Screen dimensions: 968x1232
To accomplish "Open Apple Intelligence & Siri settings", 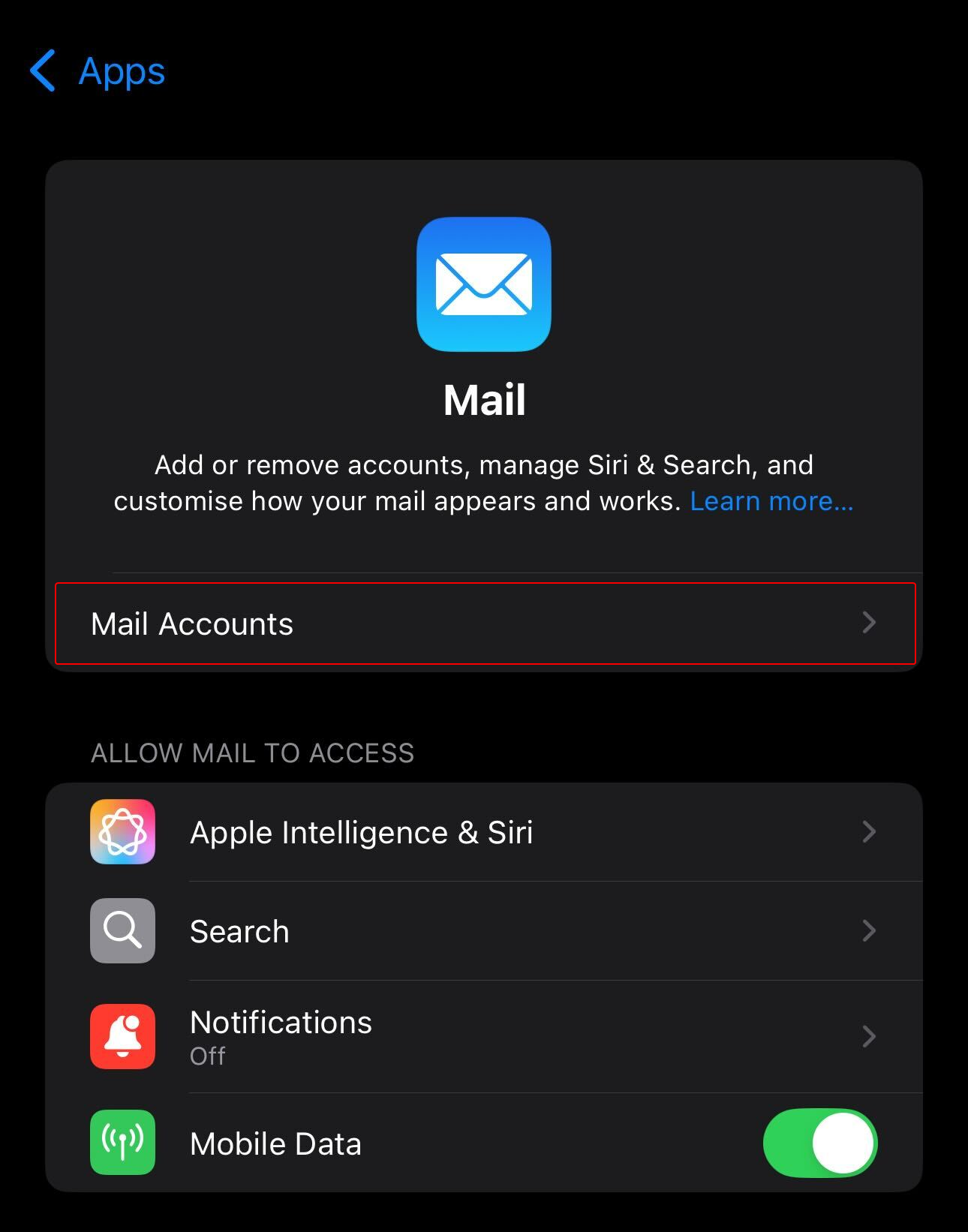I will coord(483,832).
